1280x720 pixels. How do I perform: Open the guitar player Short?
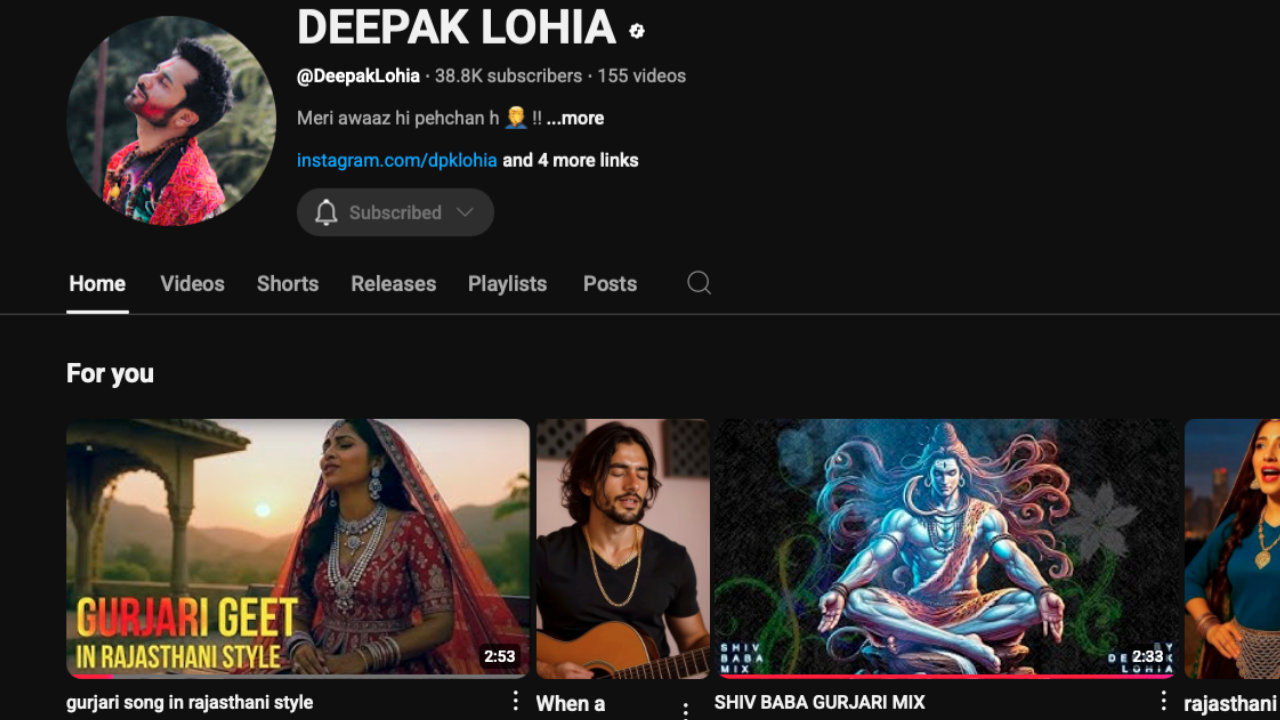click(623, 548)
